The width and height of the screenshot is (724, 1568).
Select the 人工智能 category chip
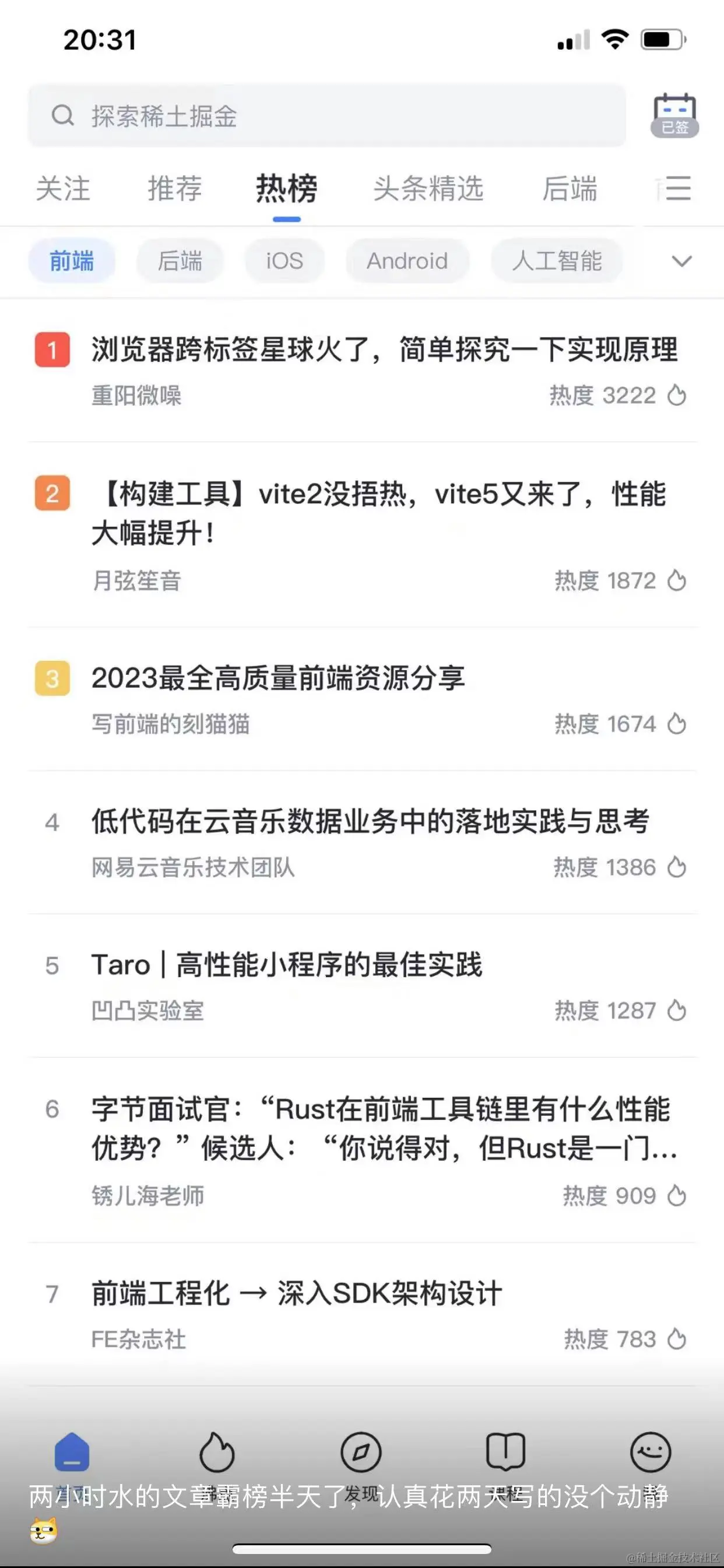click(x=557, y=261)
